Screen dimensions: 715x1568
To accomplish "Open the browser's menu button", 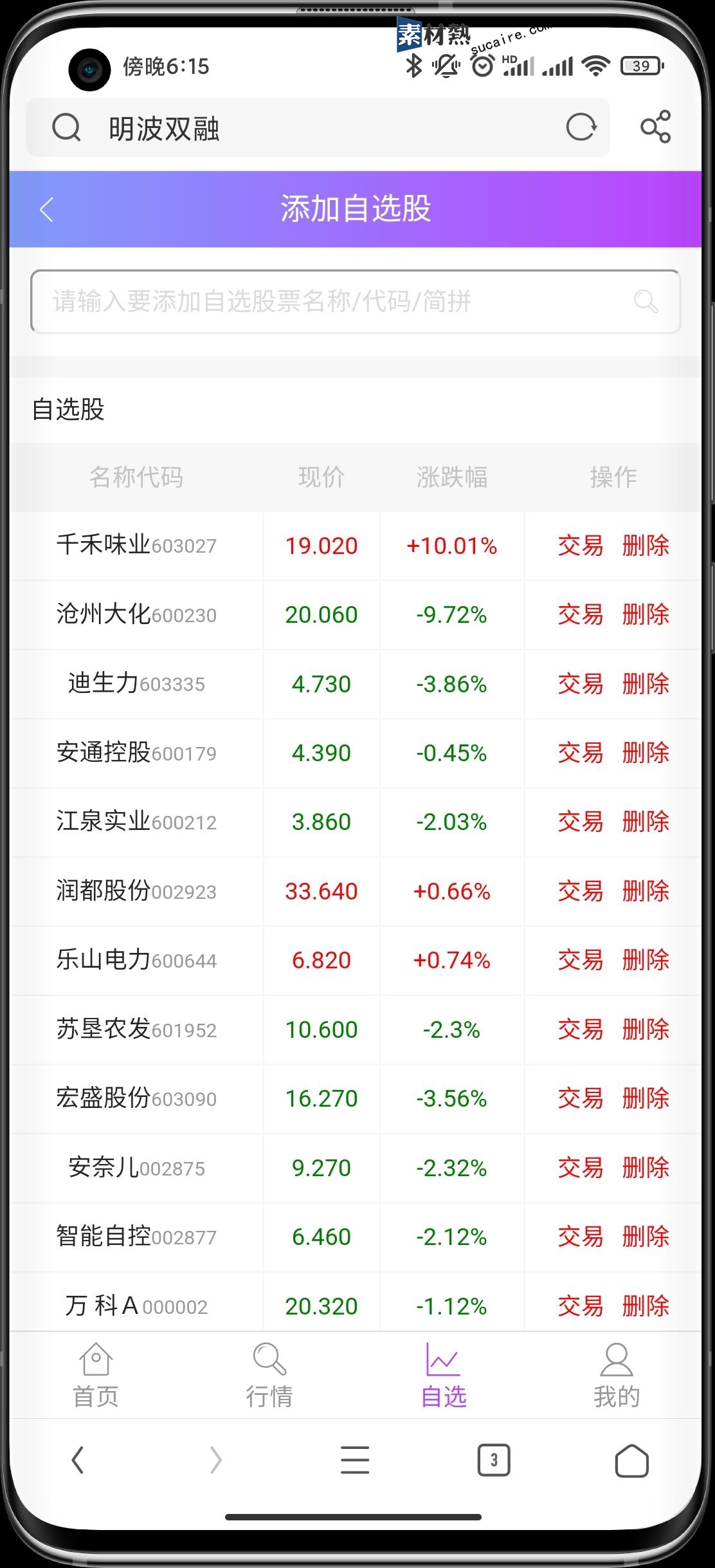I will 355,1460.
